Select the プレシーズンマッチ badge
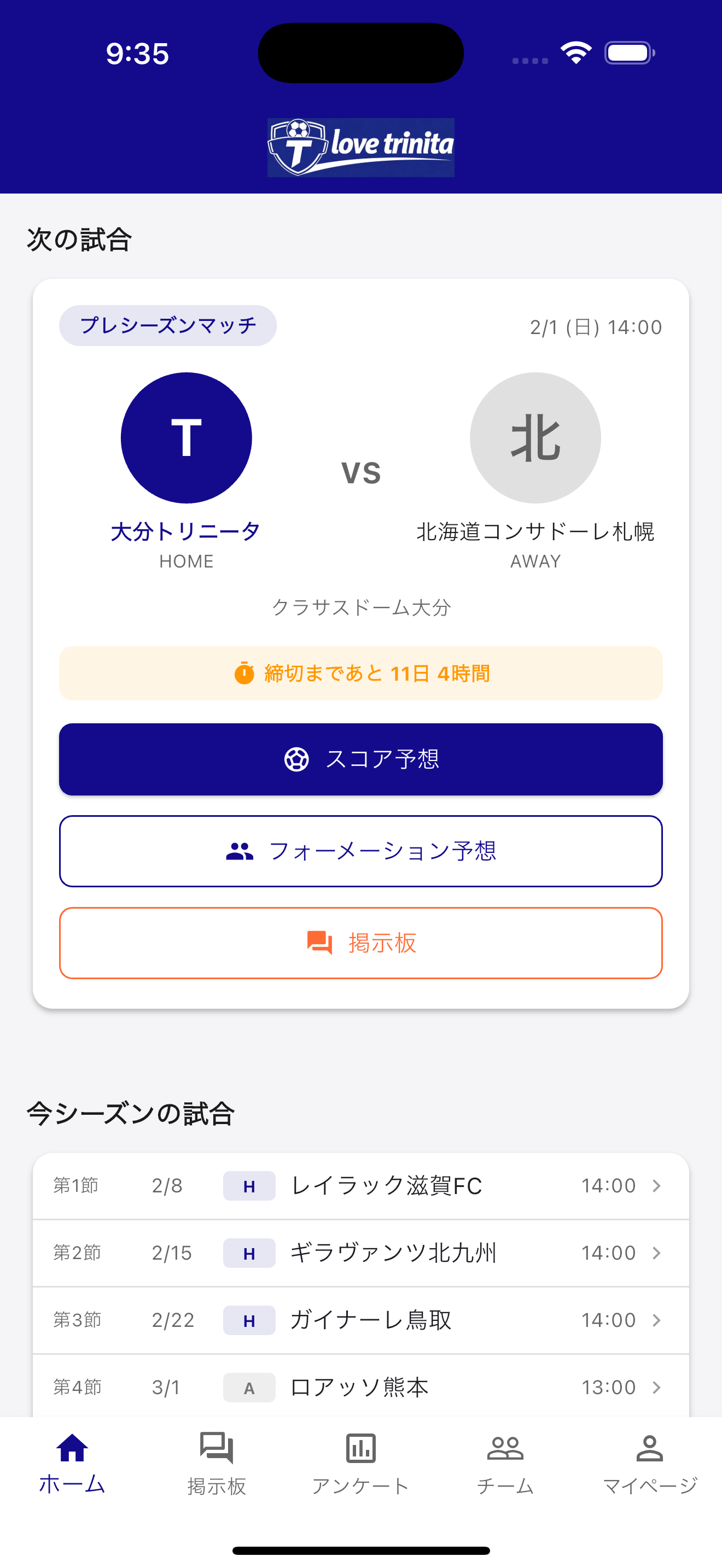This screenshot has height=1568, width=722. [168, 325]
